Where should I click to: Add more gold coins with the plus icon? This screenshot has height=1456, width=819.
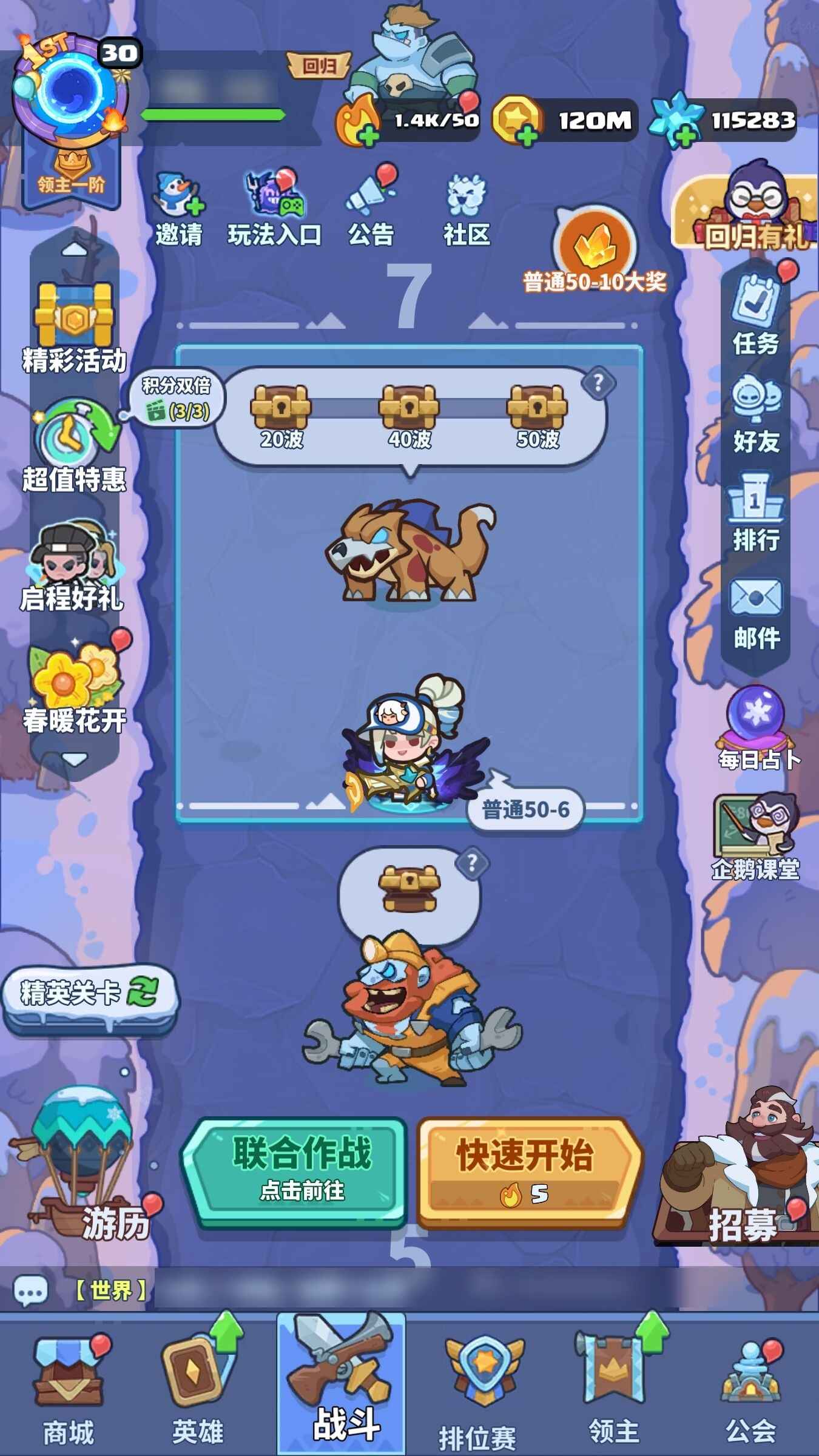[527, 135]
